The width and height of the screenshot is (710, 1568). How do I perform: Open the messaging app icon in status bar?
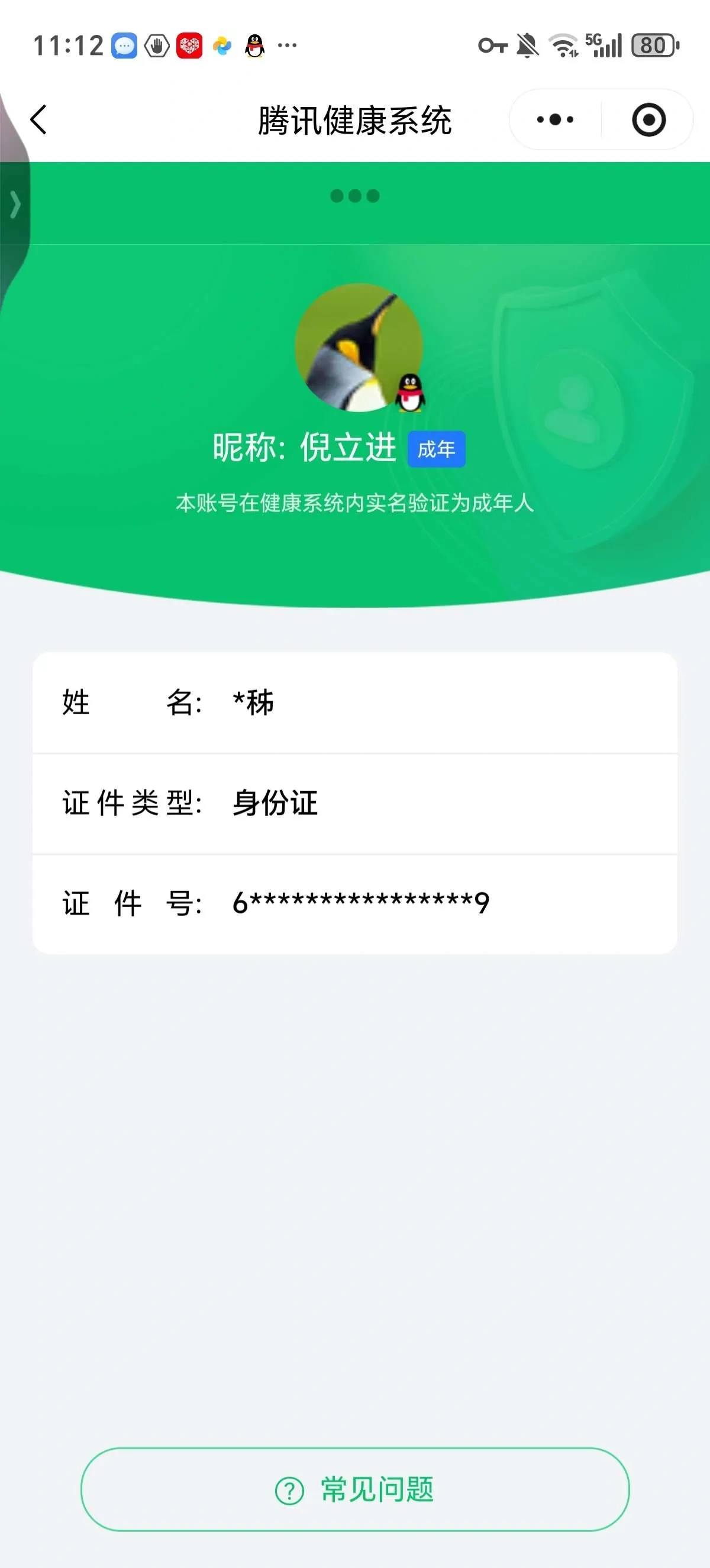click(x=124, y=46)
